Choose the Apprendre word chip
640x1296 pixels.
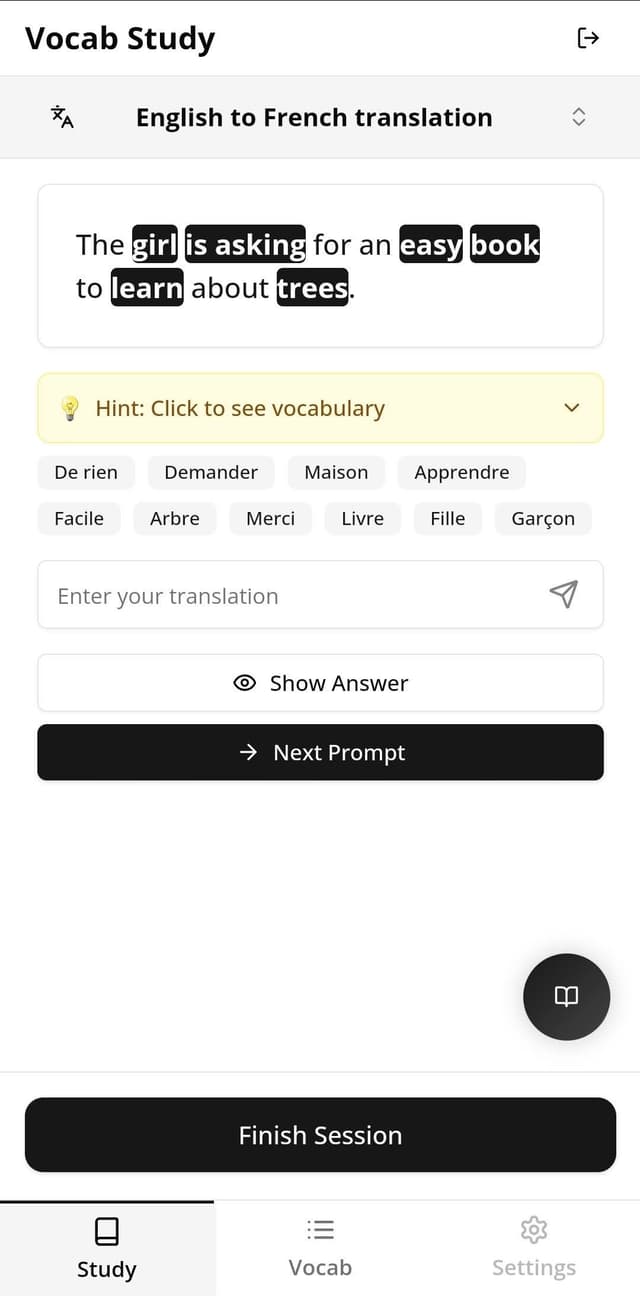[462, 472]
